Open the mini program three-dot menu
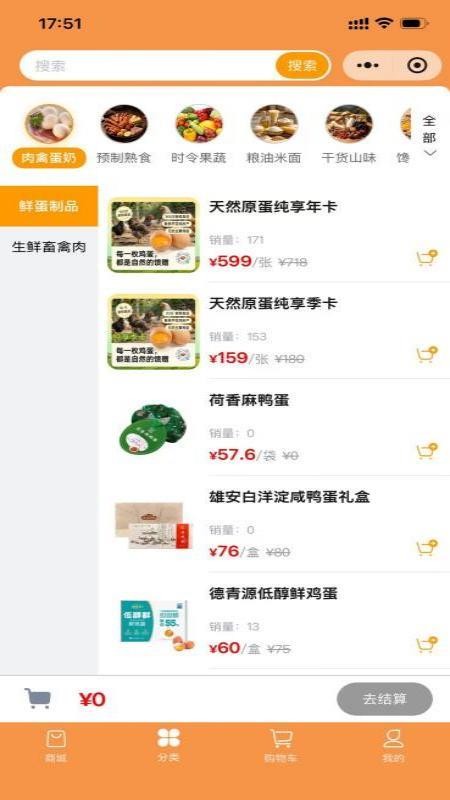The height and width of the screenshot is (800, 450). (x=368, y=65)
